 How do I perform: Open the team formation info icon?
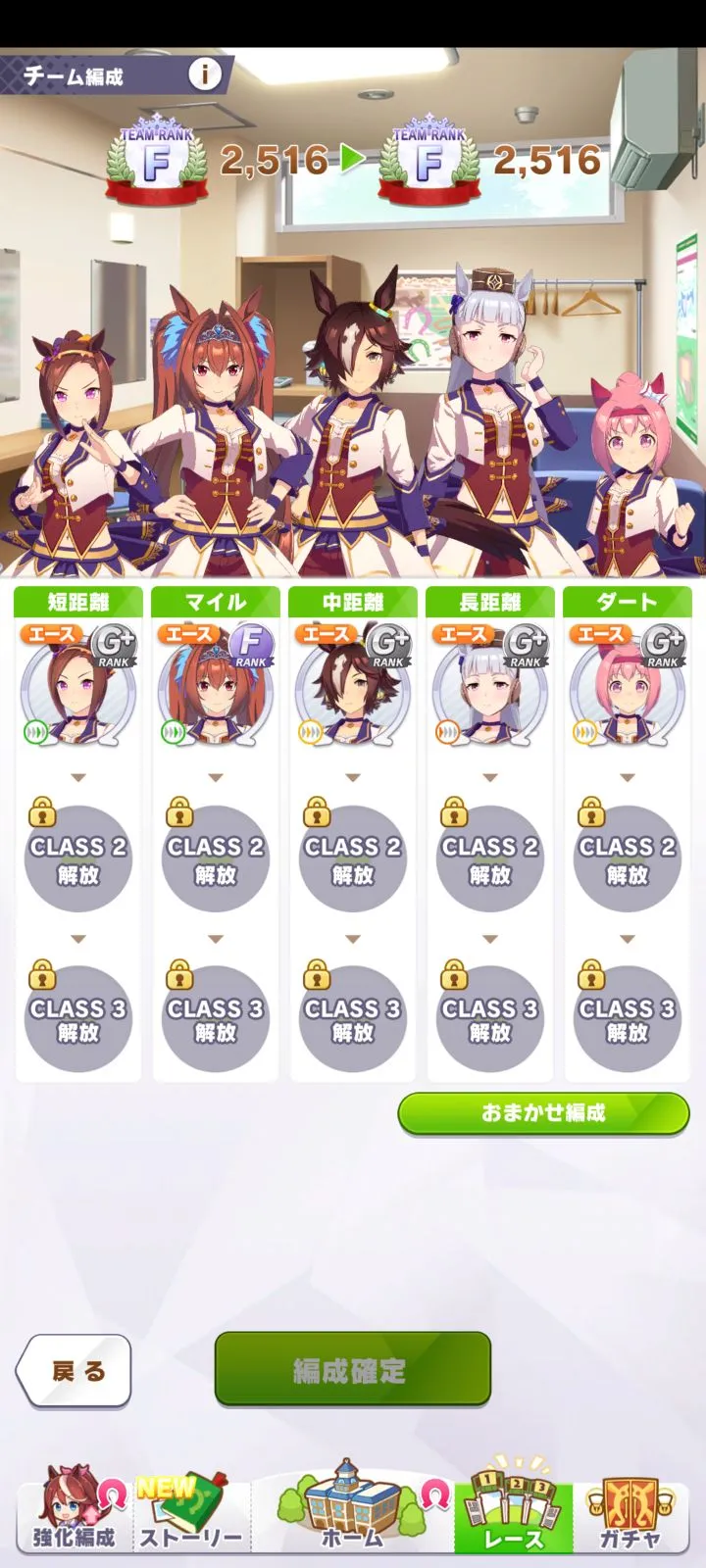click(x=204, y=73)
